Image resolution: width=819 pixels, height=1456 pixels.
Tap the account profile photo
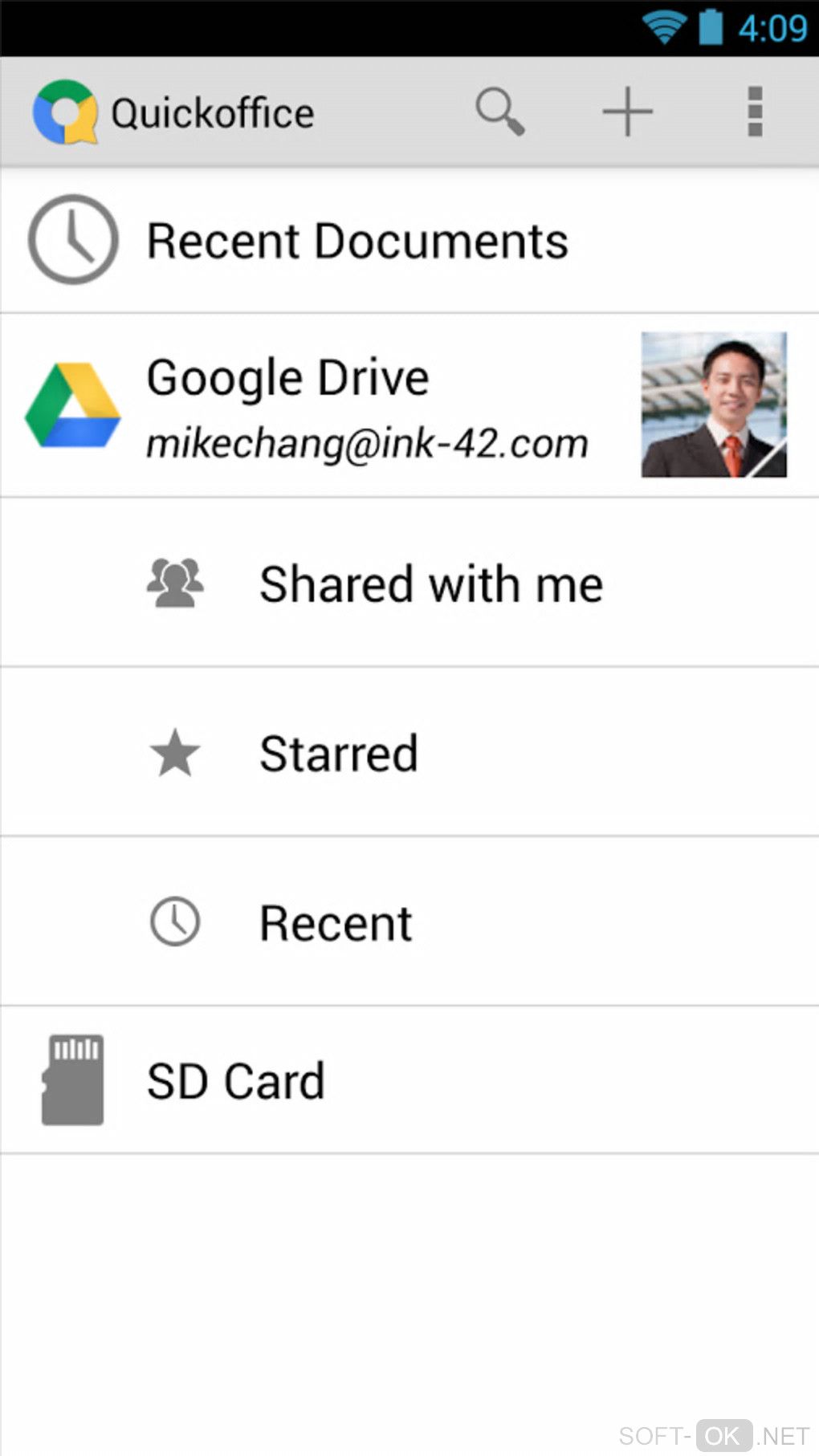coord(713,405)
